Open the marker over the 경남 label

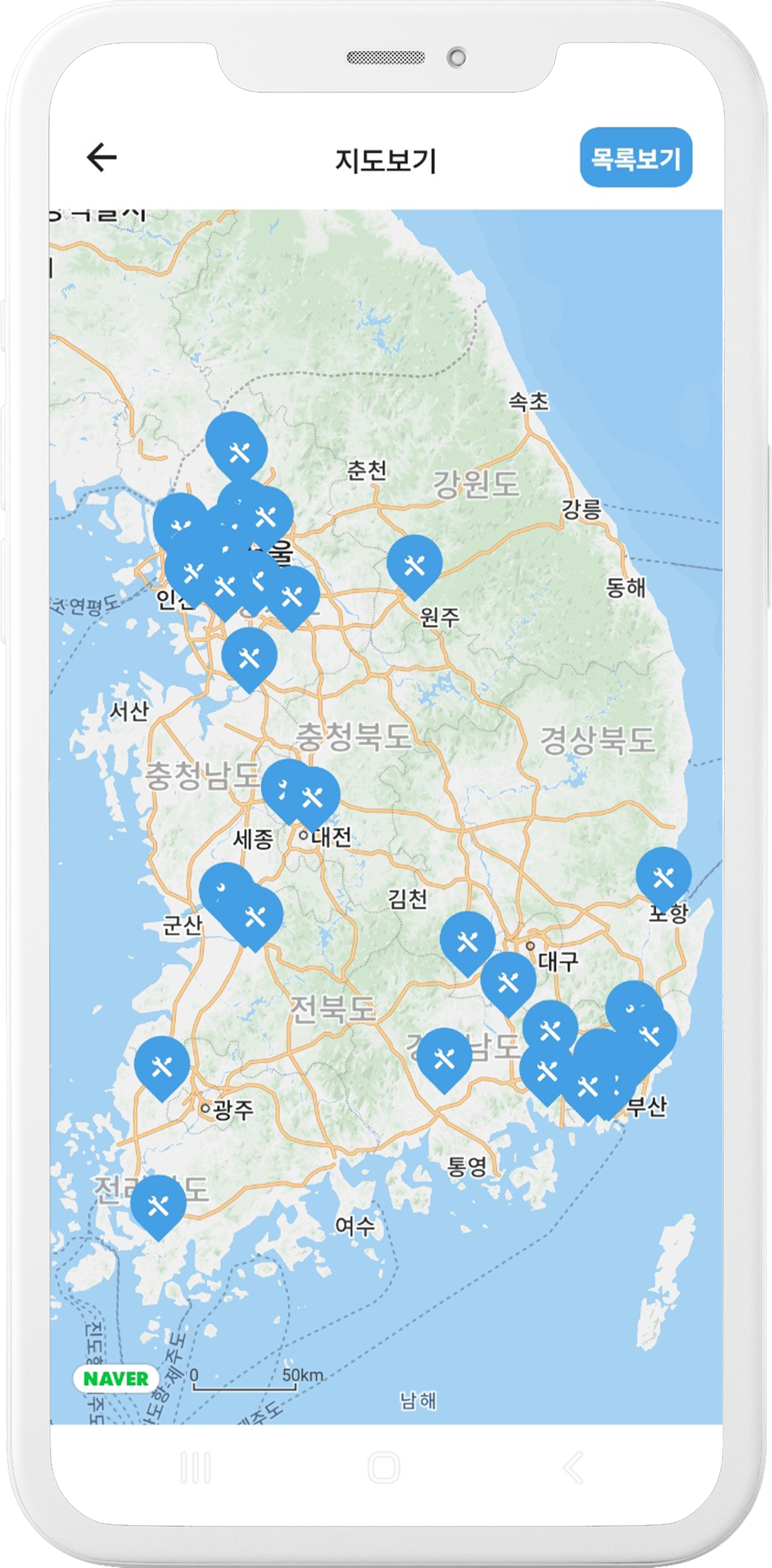tap(444, 1058)
